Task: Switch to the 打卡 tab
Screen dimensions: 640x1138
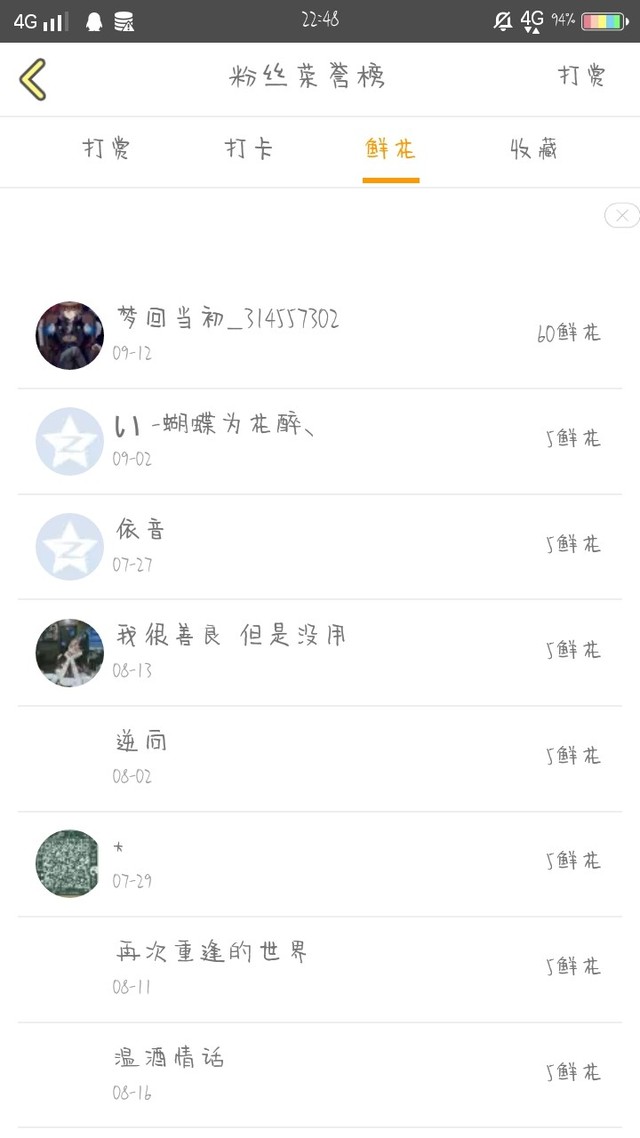Action: pos(249,150)
